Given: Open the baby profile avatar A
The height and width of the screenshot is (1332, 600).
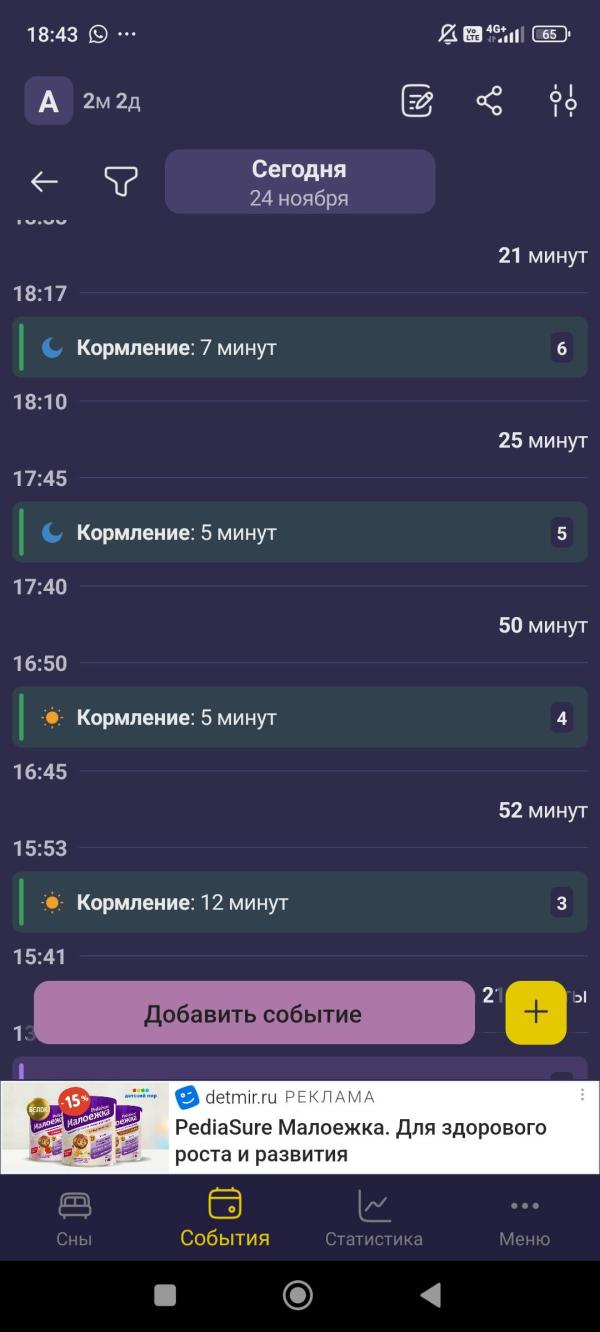Looking at the screenshot, I should [x=48, y=101].
